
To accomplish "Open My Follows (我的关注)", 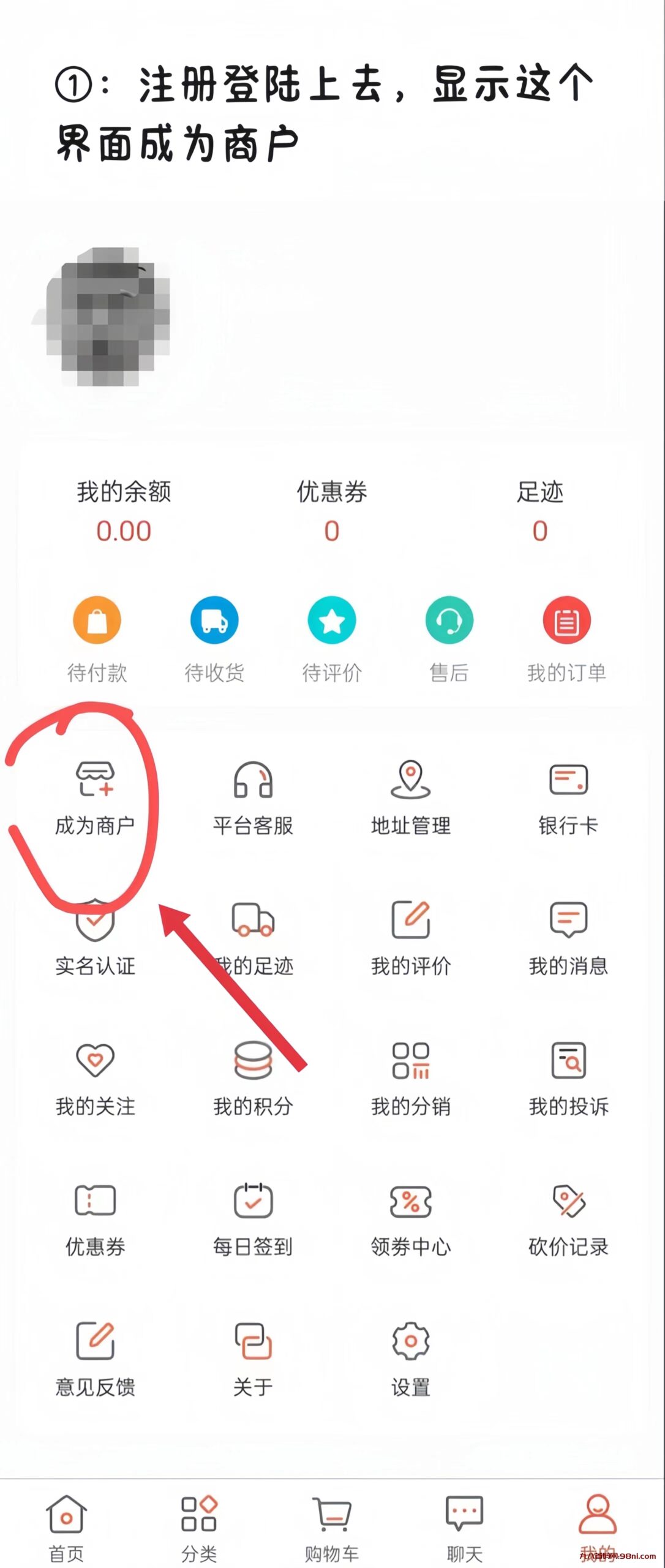I will pyautogui.click(x=95, y=1078).
